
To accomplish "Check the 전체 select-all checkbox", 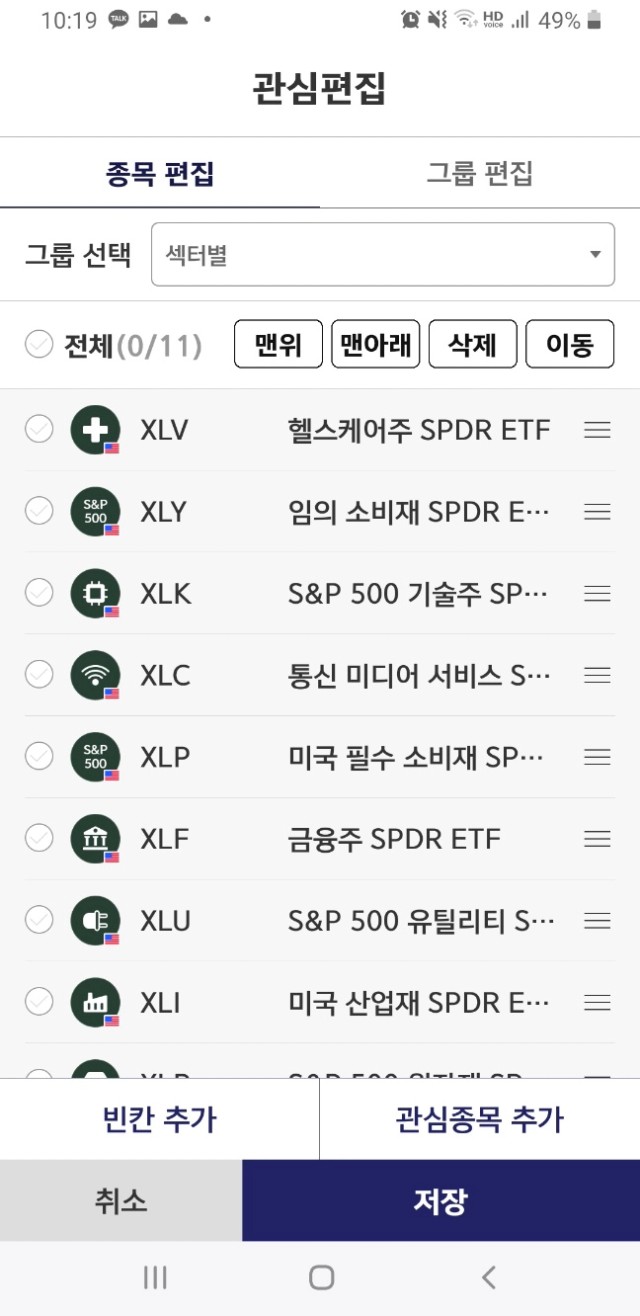I will tap(39, 345).
